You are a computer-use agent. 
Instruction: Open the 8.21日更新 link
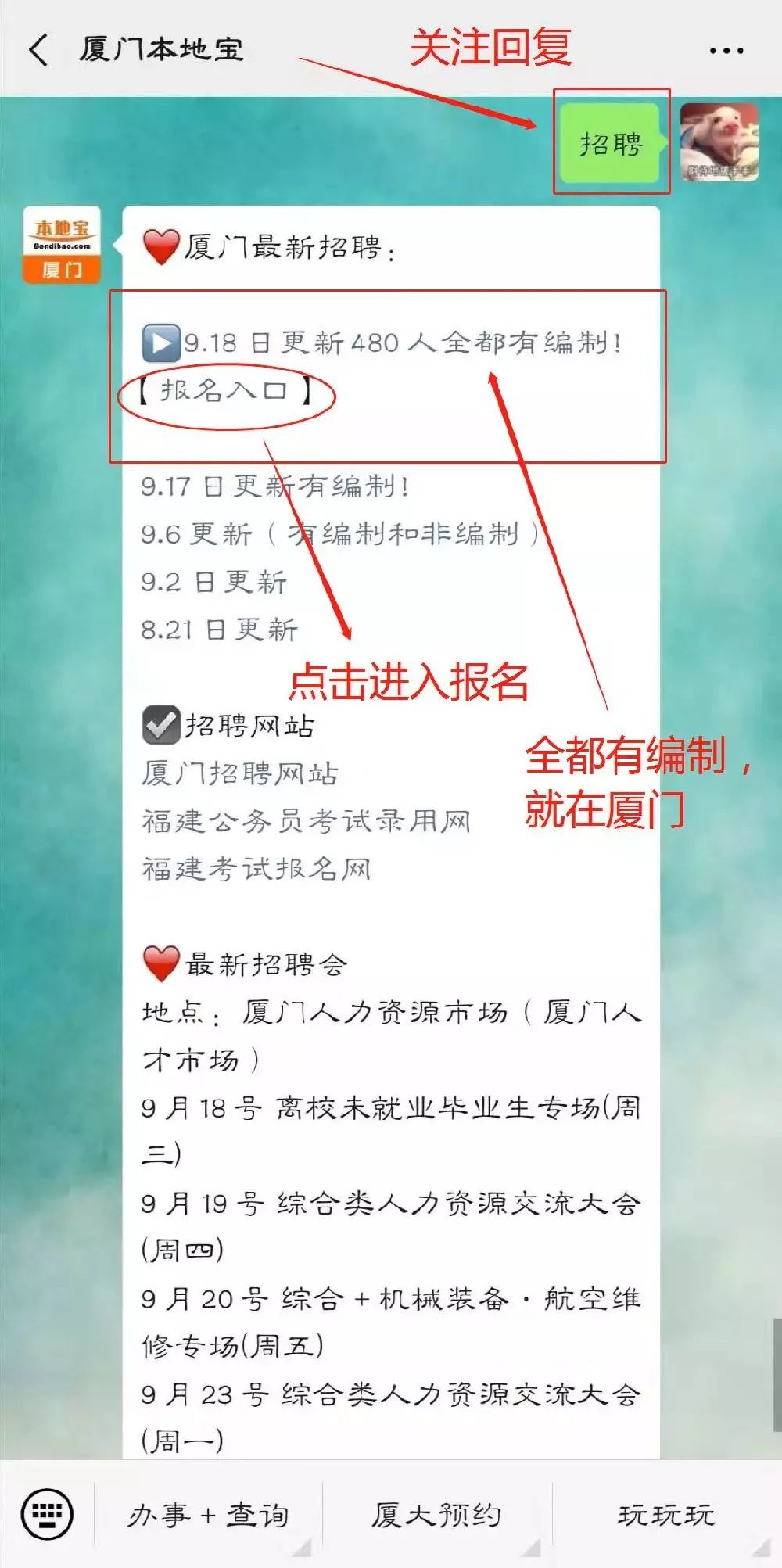click(220, 630)
